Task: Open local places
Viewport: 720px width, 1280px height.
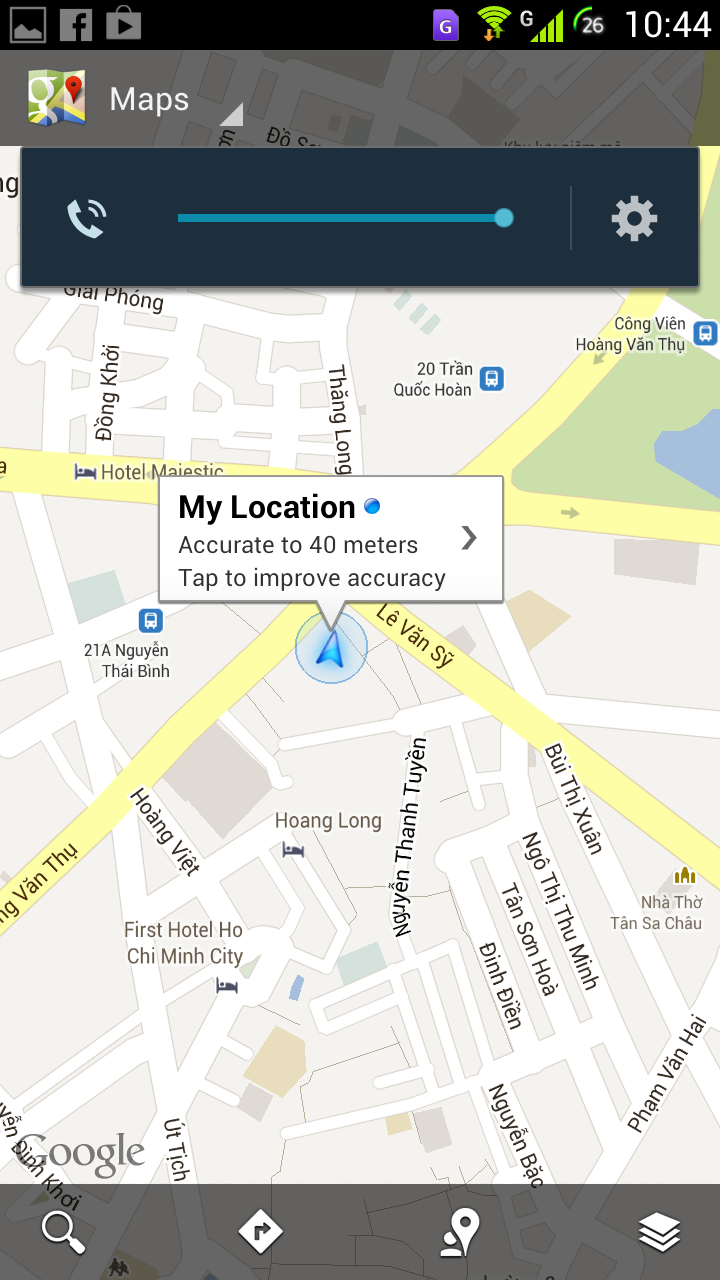Action: (460, 1232)
